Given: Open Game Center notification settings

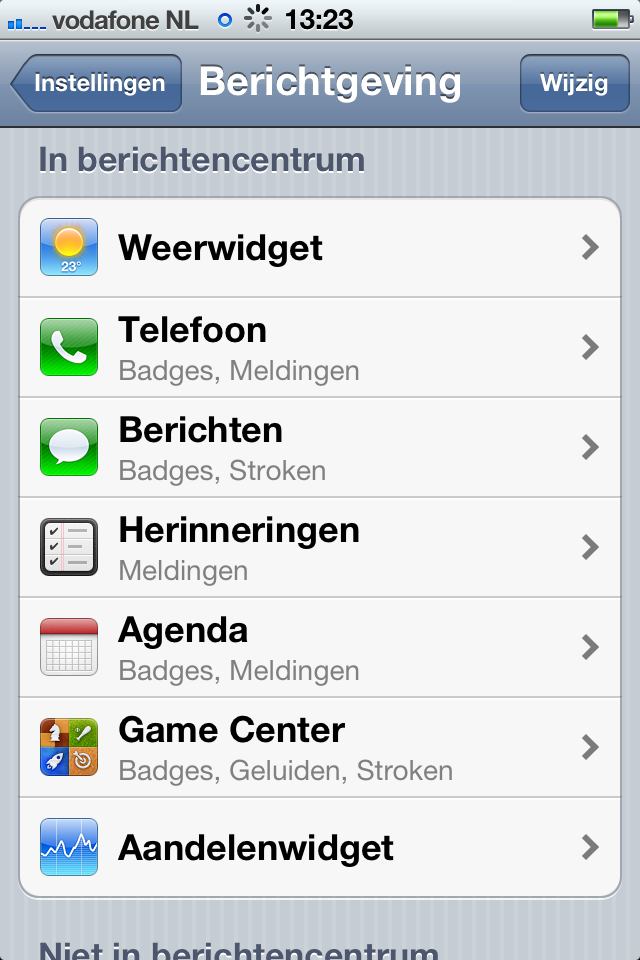Looking at the screenshot, I should tap(320, 747).
